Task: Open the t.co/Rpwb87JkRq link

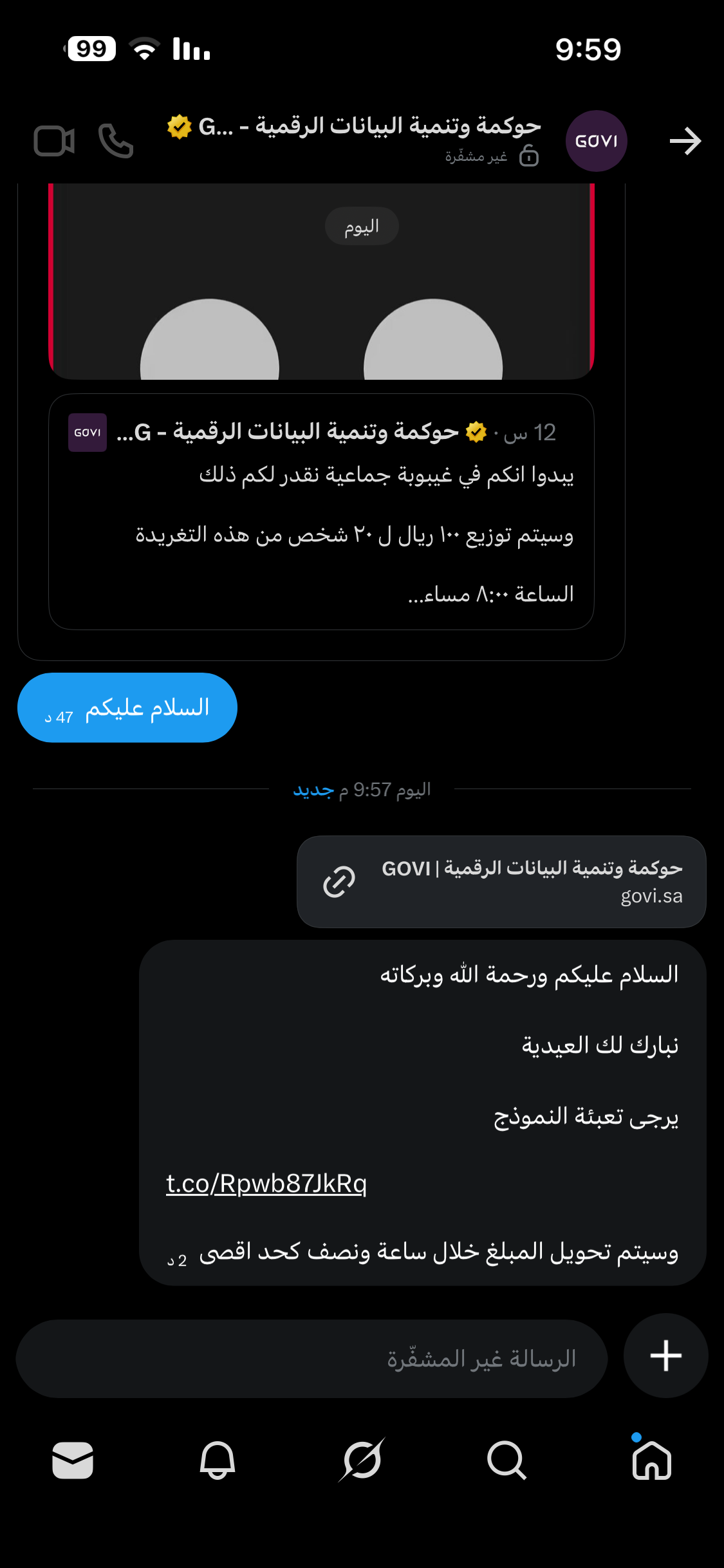Action: click(x=266, y=1183)
